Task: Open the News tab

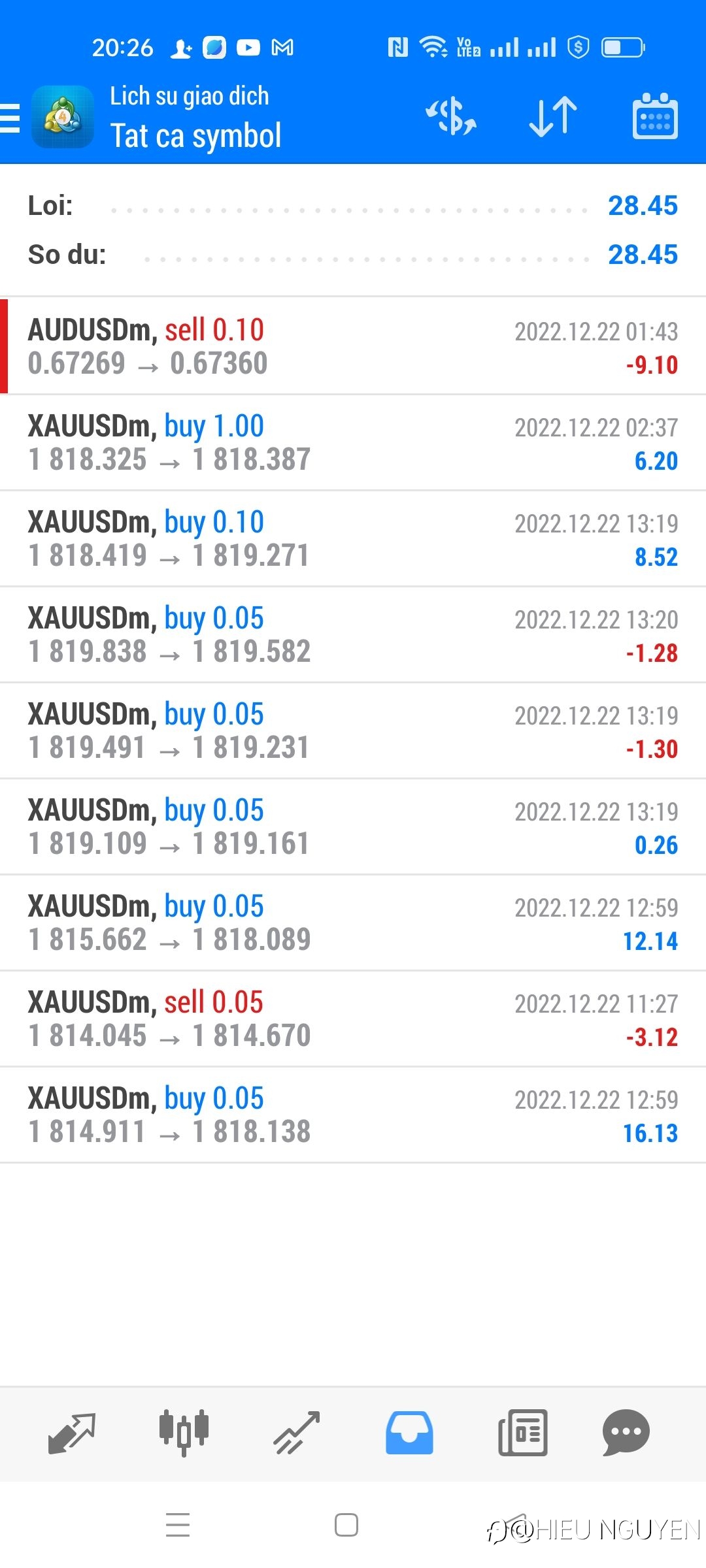Action: 522,1433
